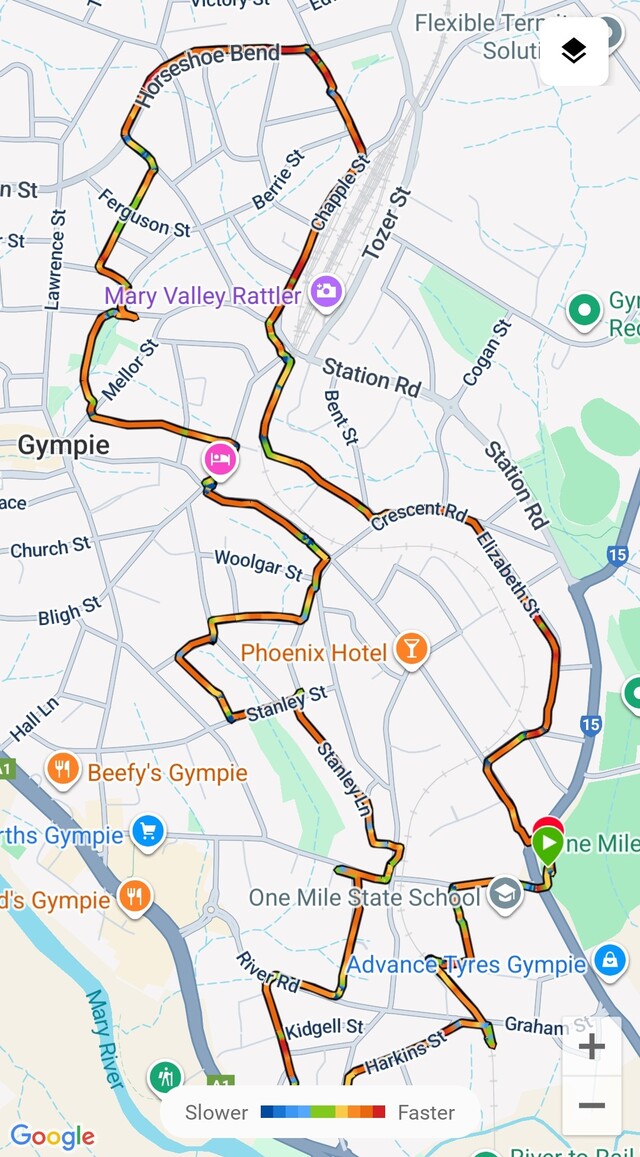This screenshot has height=1157, width=640.
Task: Select the pink hotel bed marker
Action: click(x=220, y=461)
